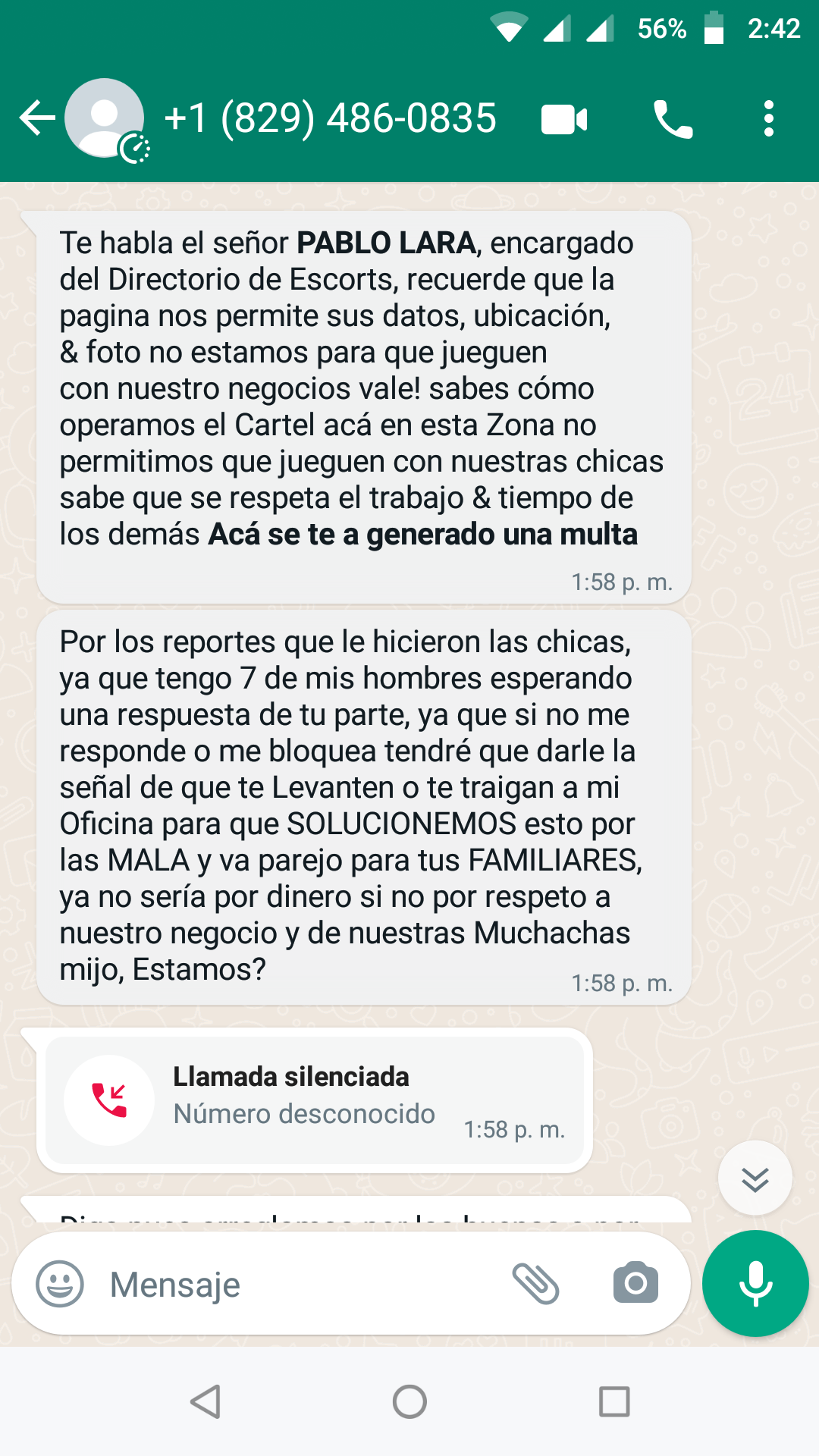
Task: Attach a file with the paperclip
Action: tap(535, 1284)
